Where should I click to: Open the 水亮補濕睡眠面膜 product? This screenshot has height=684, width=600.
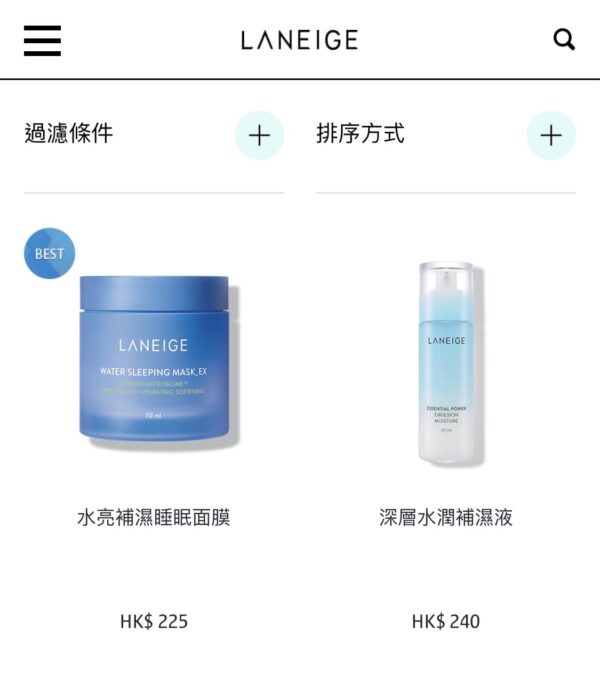tap(154, 360)
